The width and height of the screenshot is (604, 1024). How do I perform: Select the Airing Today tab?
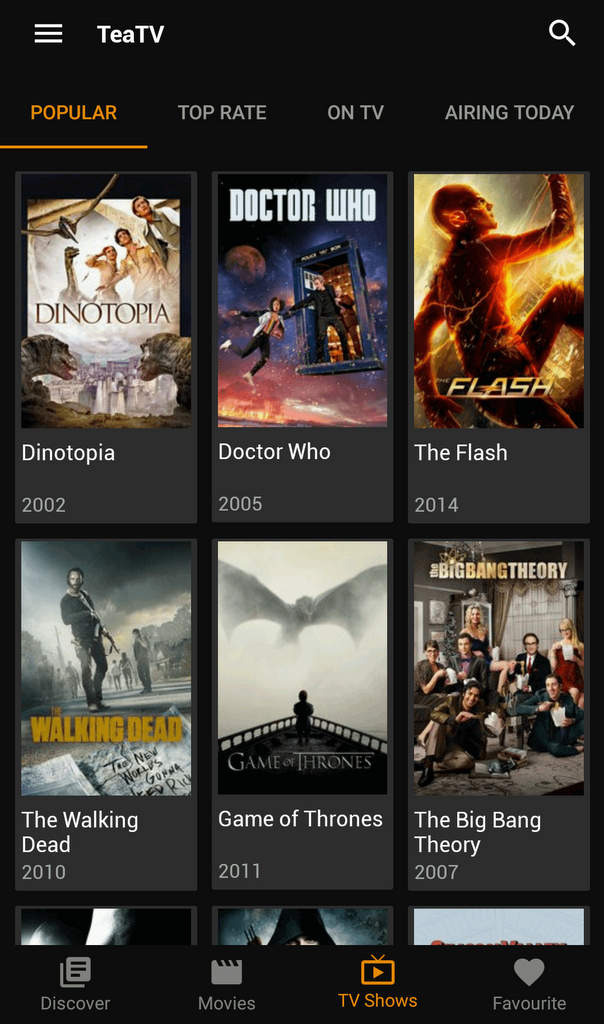[x=509, y=113]
